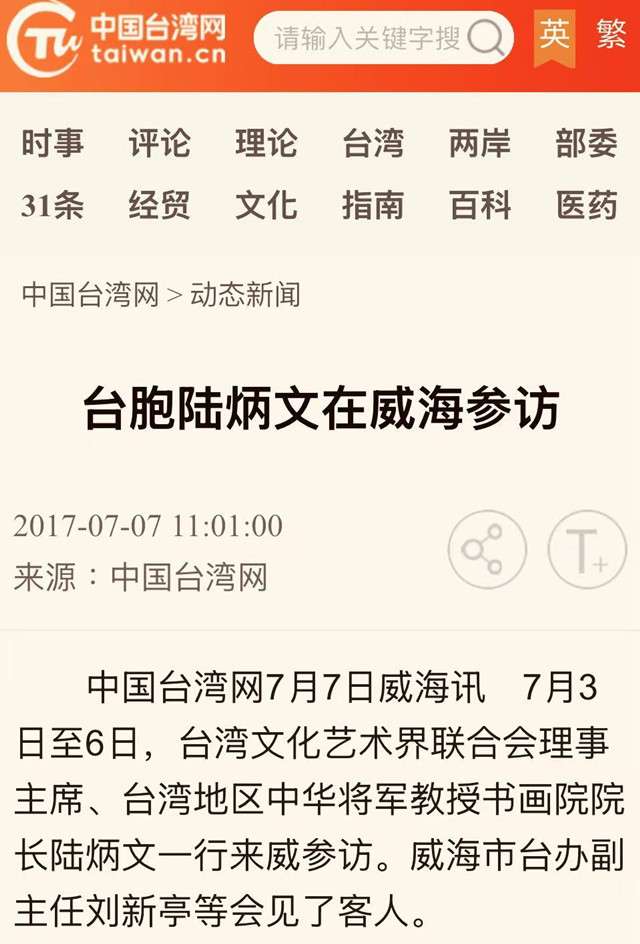Go to the 部委 section
Image resolution: width=640 pixels, height=944 pixels.
tap(587, 144)
